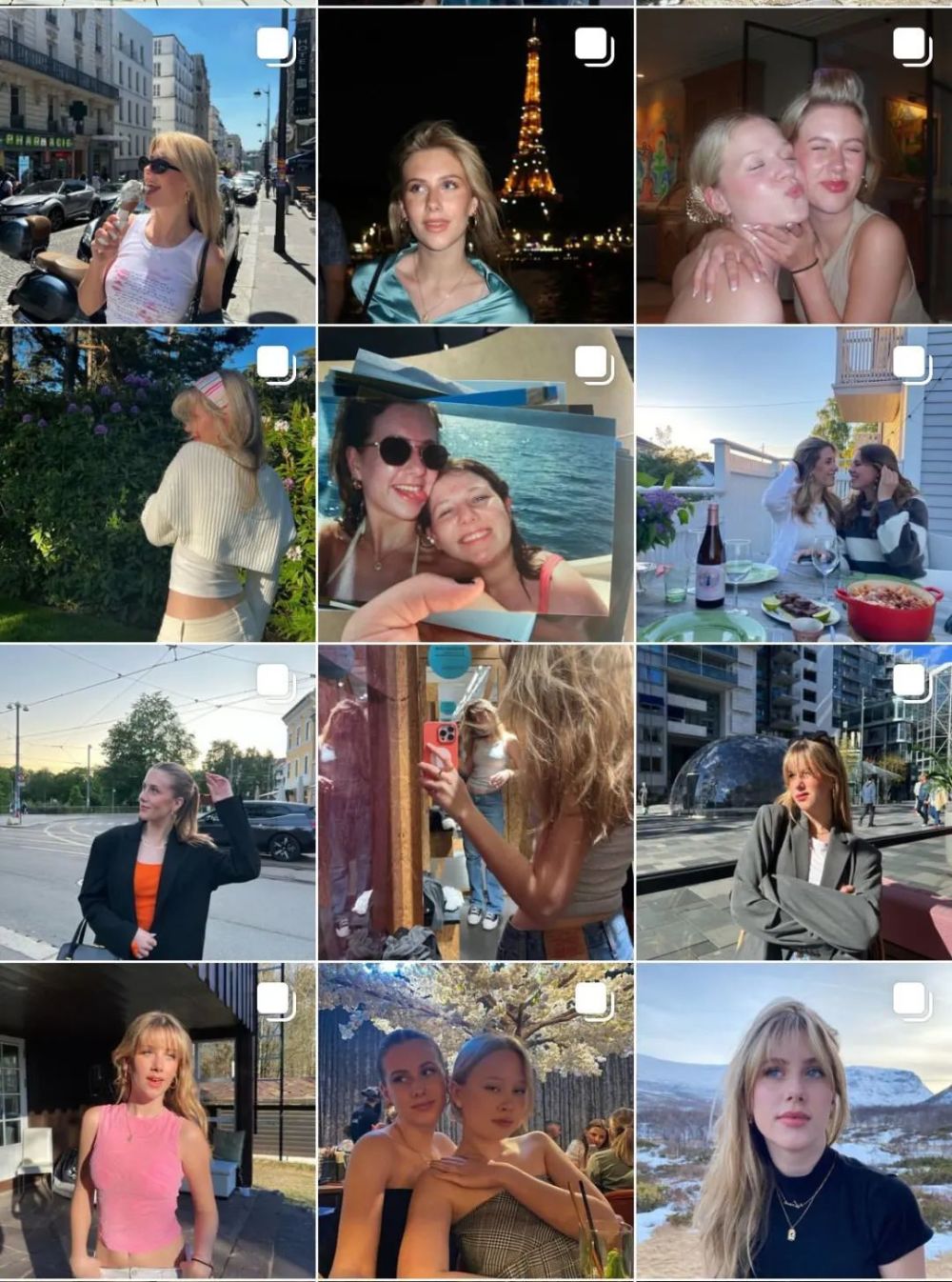Viewport: 952px width, 1282px height.
Task: Open the pink tank top post
Action: [157, 1120]
